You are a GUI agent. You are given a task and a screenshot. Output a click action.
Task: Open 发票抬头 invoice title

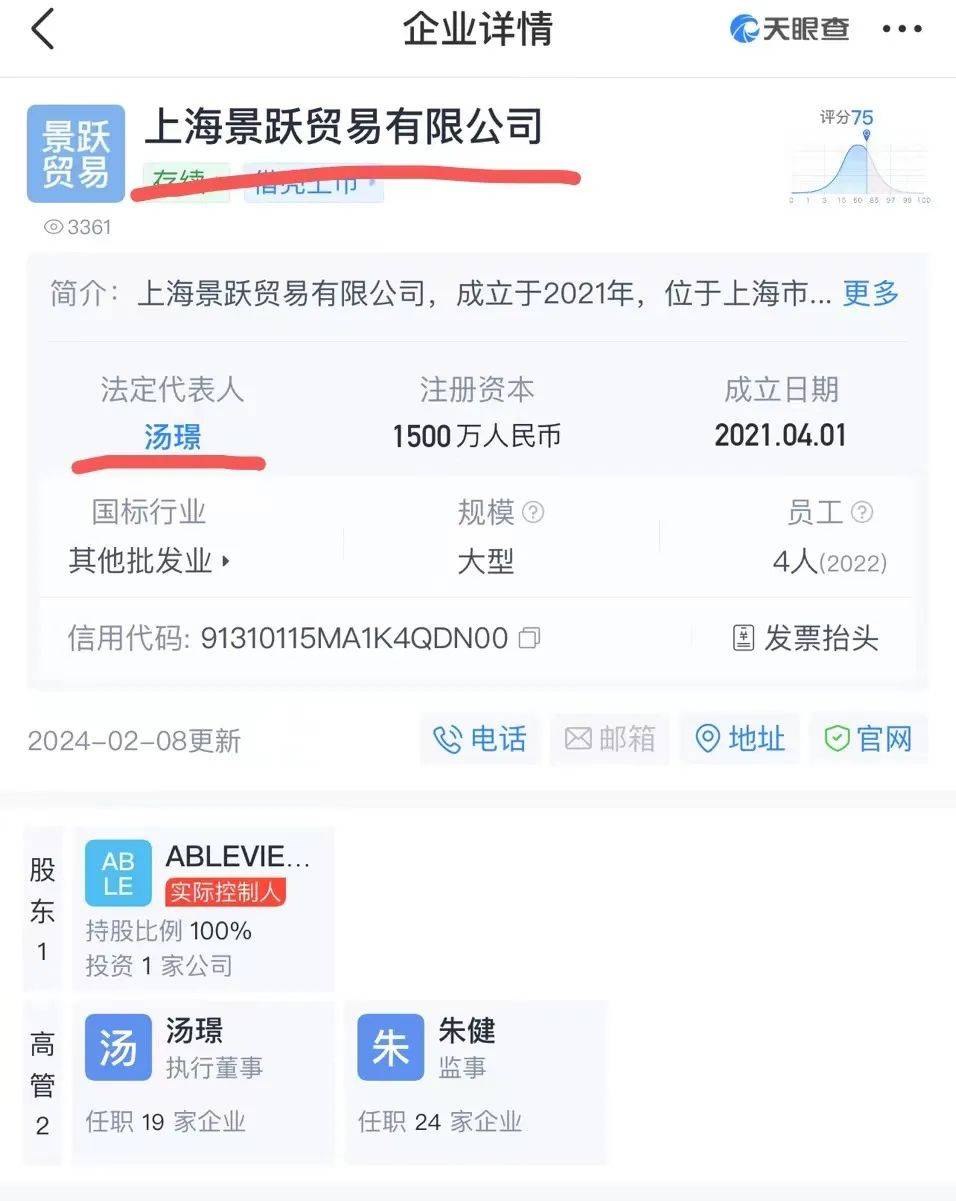(x=806, y=638)
